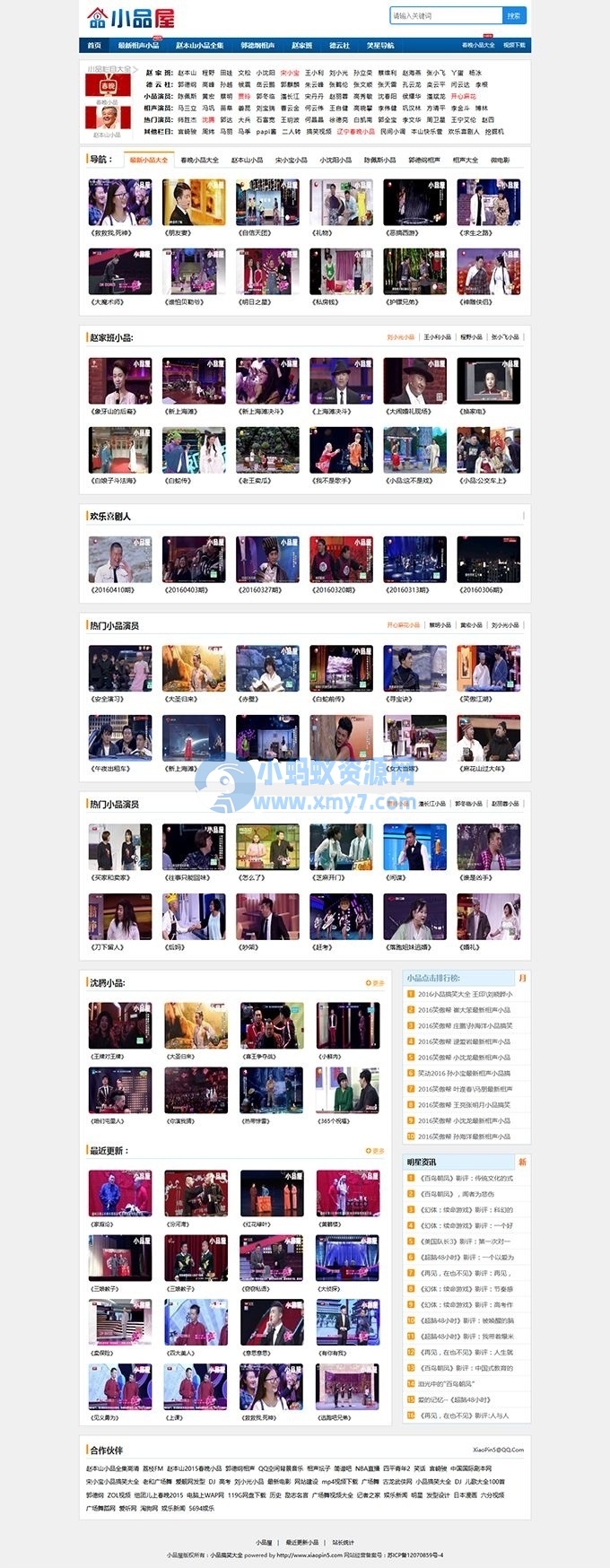The image size is (610, 1568).
Task: Open the 欢乐喜剧人 episode 《20160410期》
Action: pyautogui.click(x=119, y=560)
